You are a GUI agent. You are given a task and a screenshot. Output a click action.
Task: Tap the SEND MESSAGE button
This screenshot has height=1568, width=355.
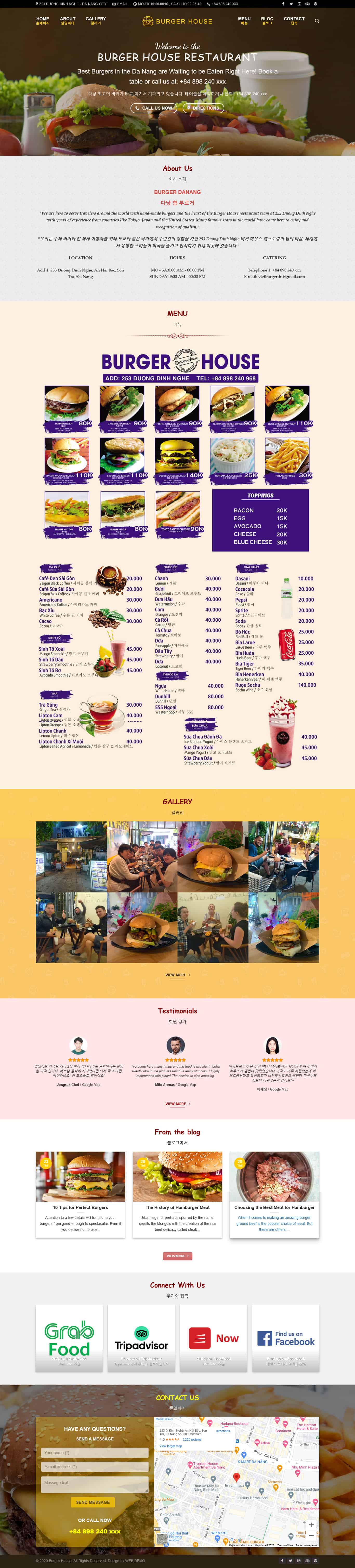coord(93,1502)
